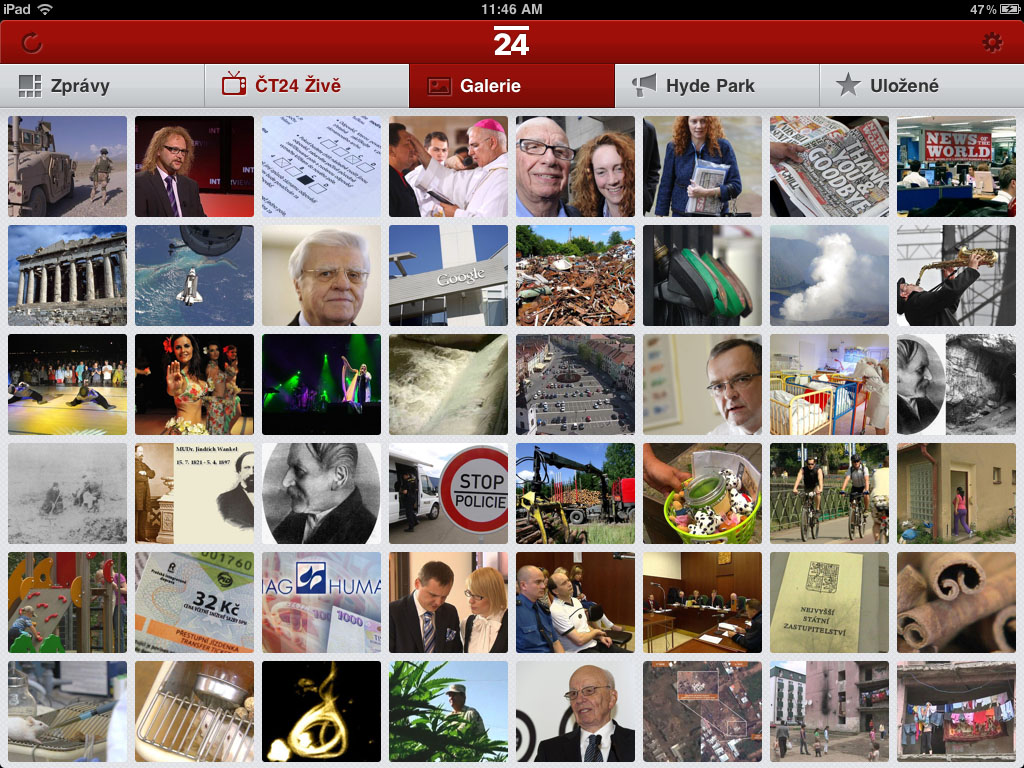Image resolution: width=1024 pixels, height=768 pixels.
Task: Open the STOP POLICIE sign photo
Action: pos(448,493)
